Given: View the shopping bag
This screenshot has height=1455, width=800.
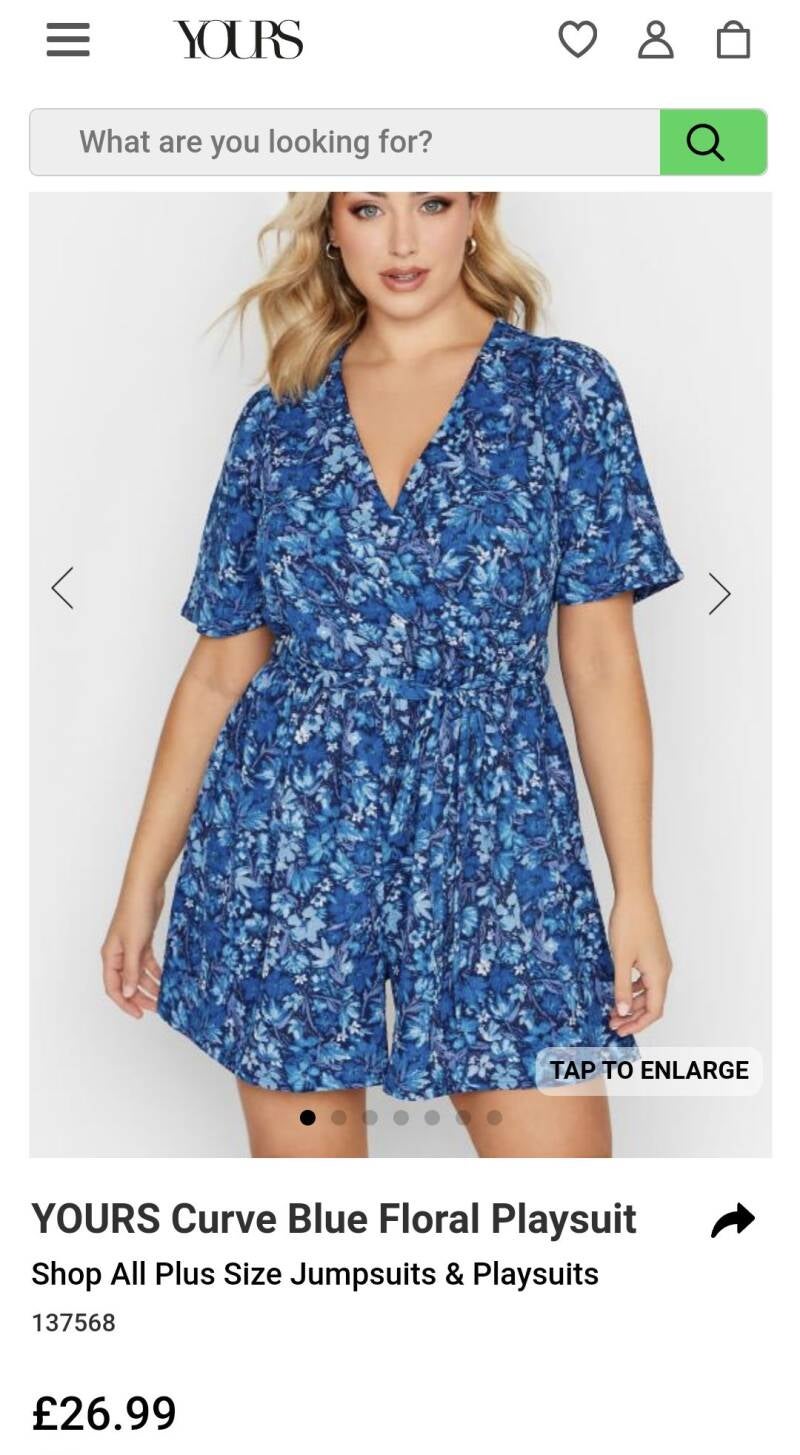Looking at the screenshot, I should click(x=733, y=41).
